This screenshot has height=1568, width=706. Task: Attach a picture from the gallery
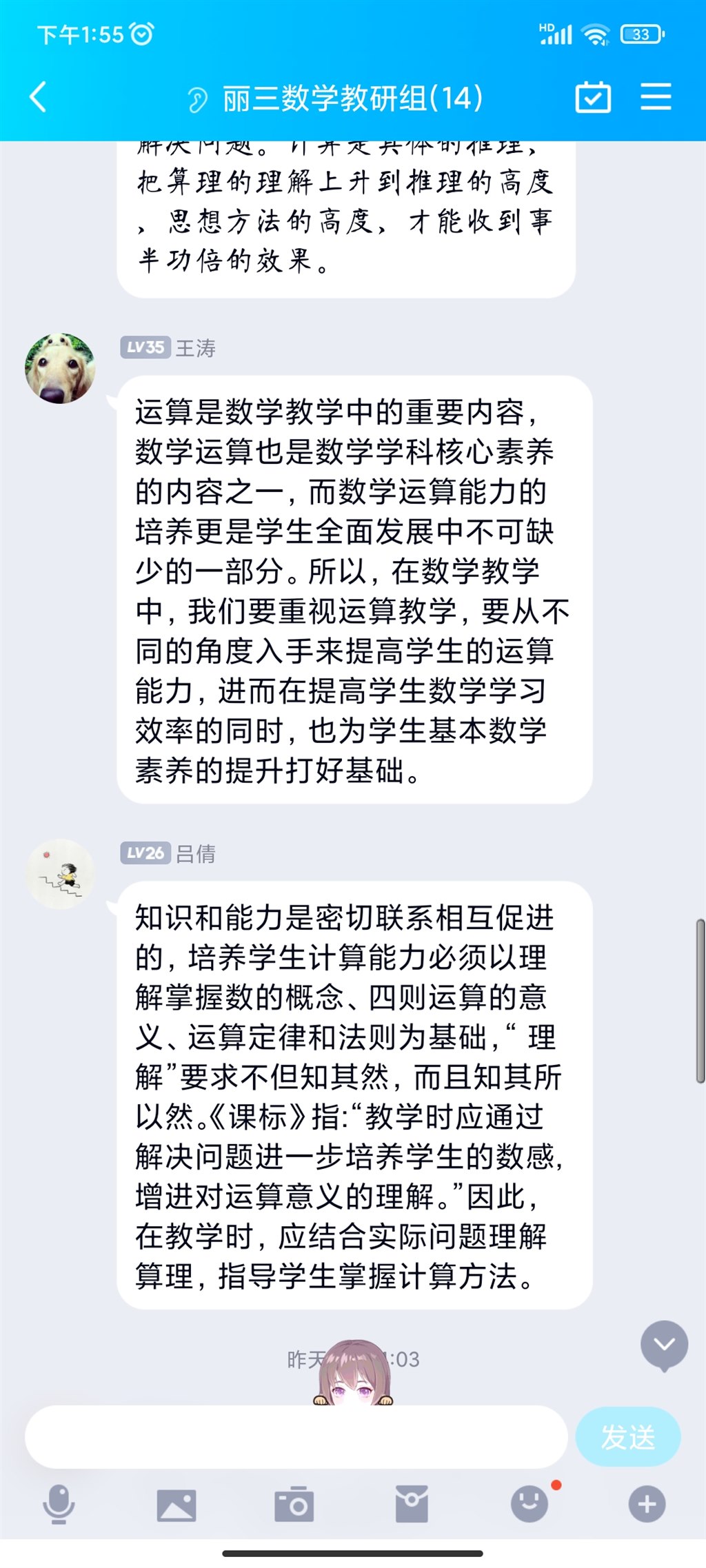tap(176, 1504)
